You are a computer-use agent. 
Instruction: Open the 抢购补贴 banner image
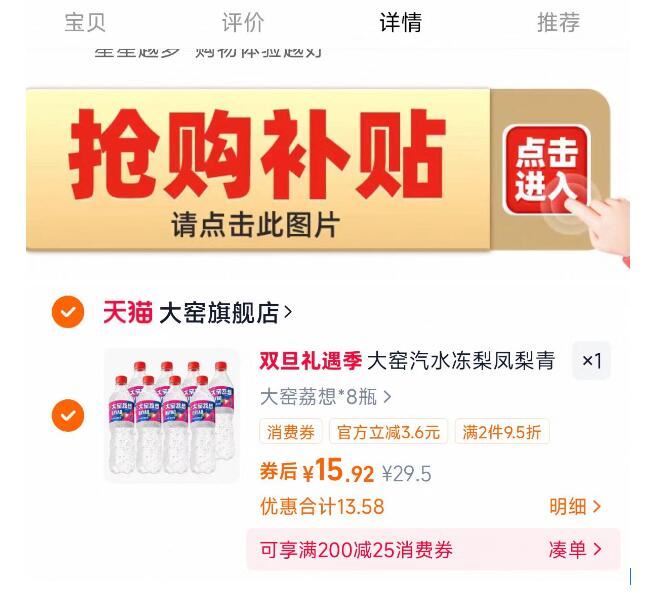(300, 170)
